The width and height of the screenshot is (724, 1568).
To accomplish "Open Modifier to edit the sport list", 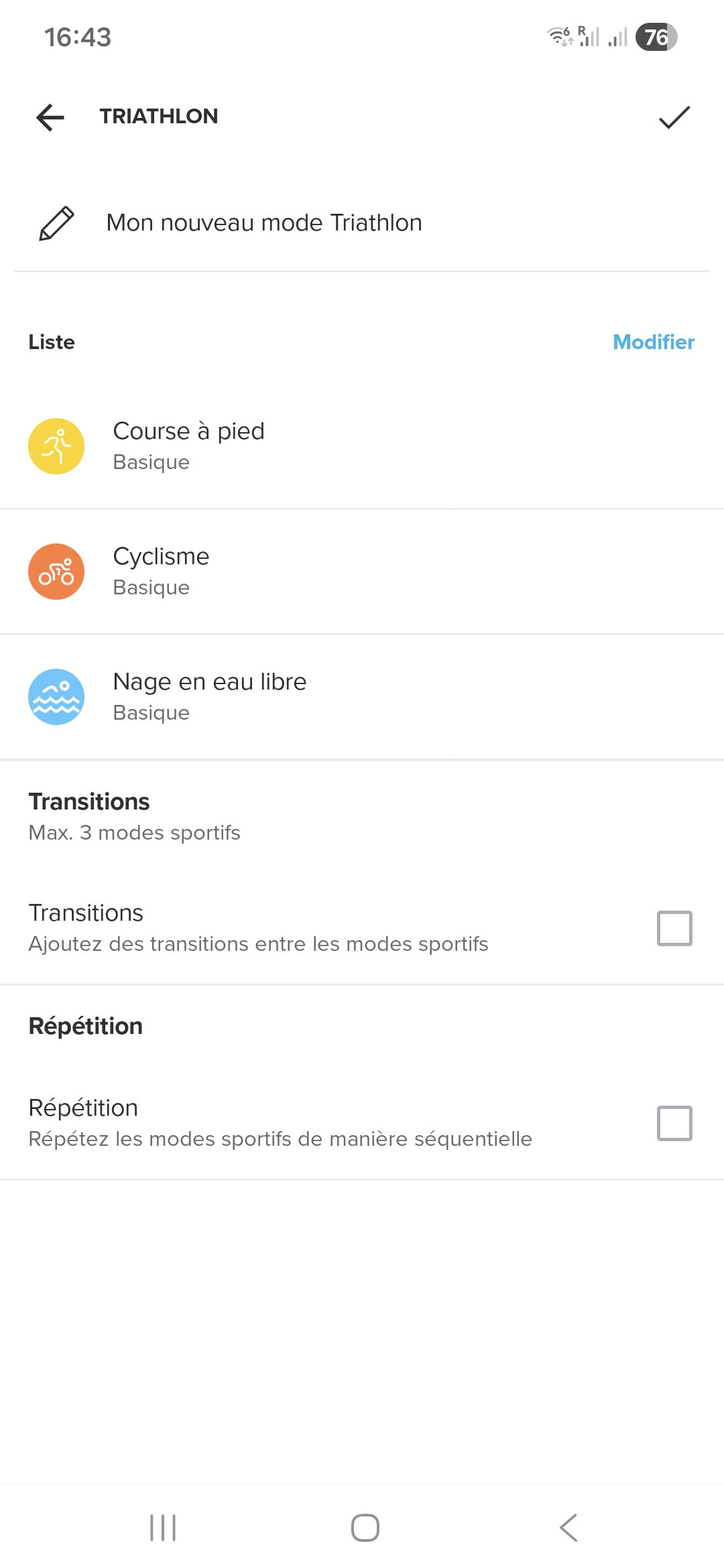I will click(654, 342).
